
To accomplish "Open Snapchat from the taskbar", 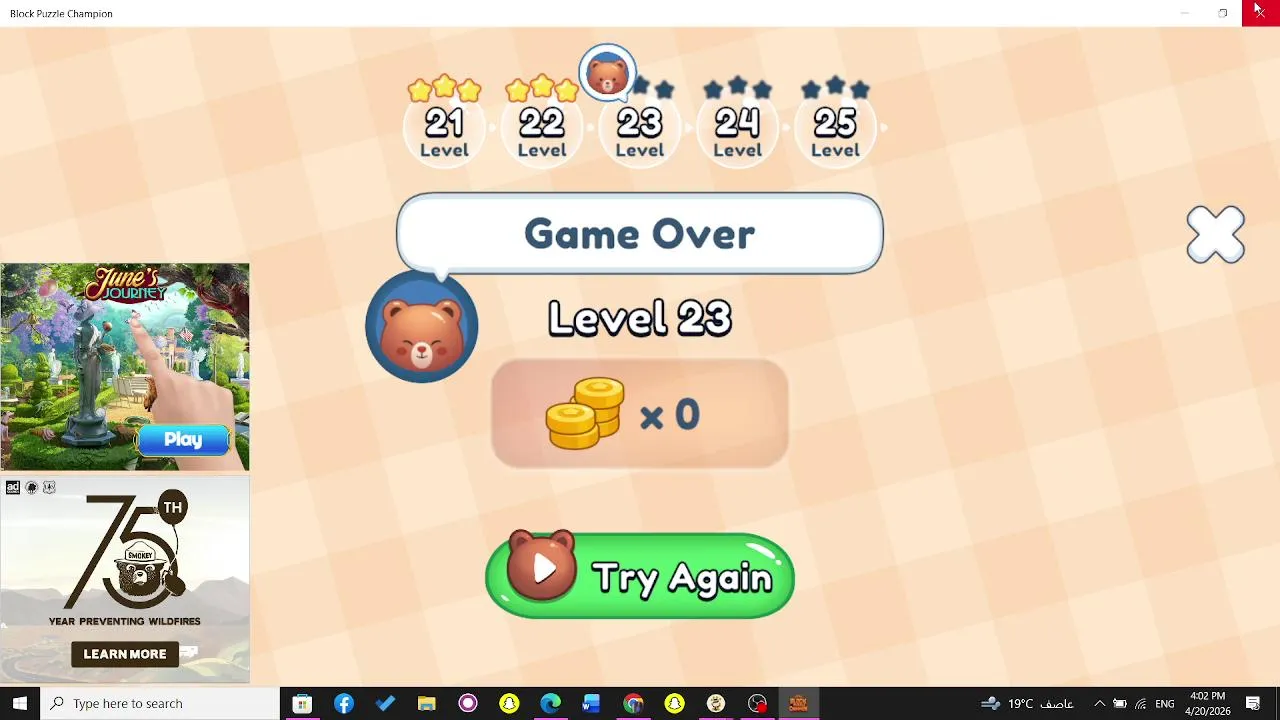I will (509, 703).
